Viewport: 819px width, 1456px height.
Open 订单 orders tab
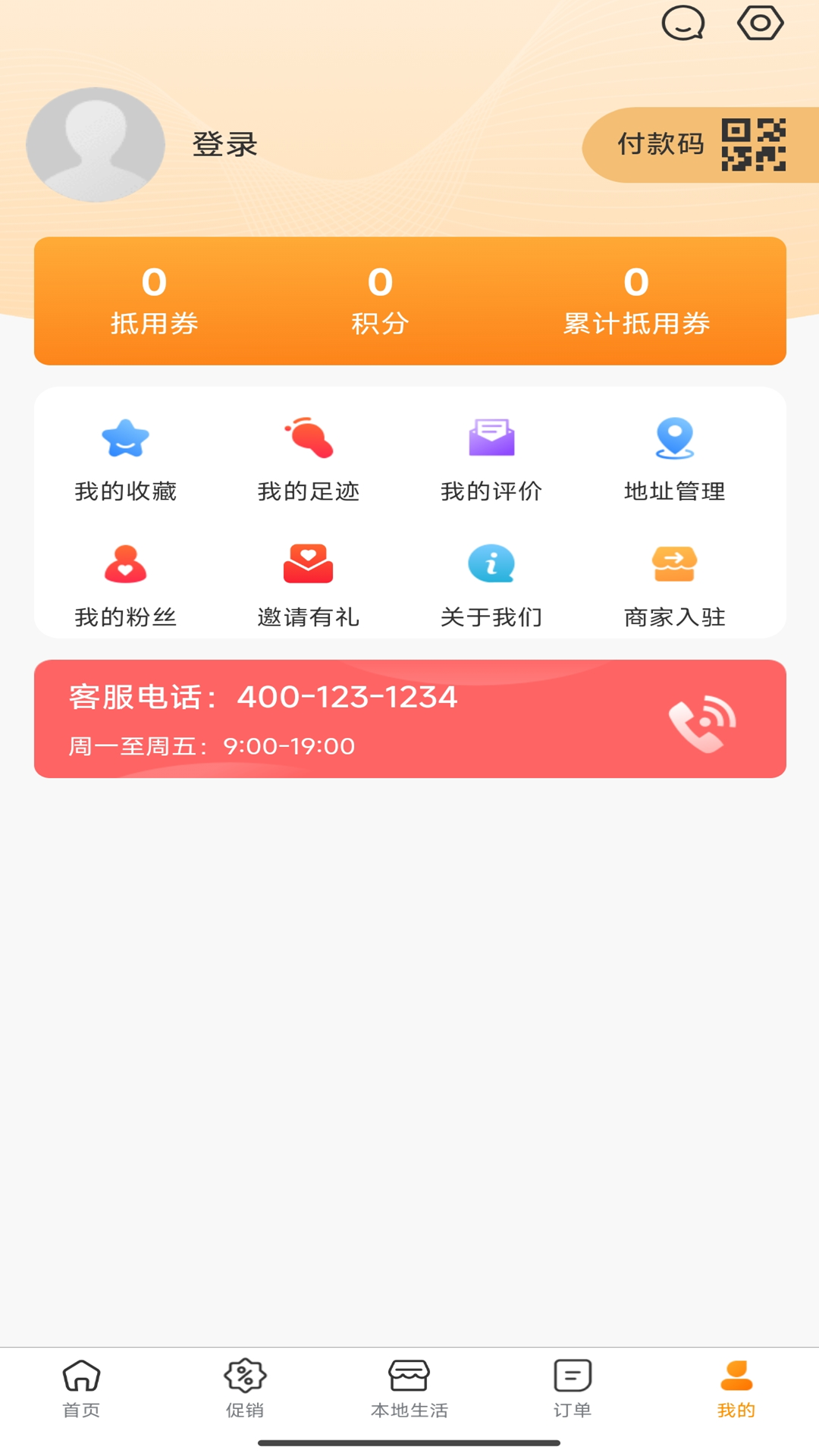pos(573,1395)
